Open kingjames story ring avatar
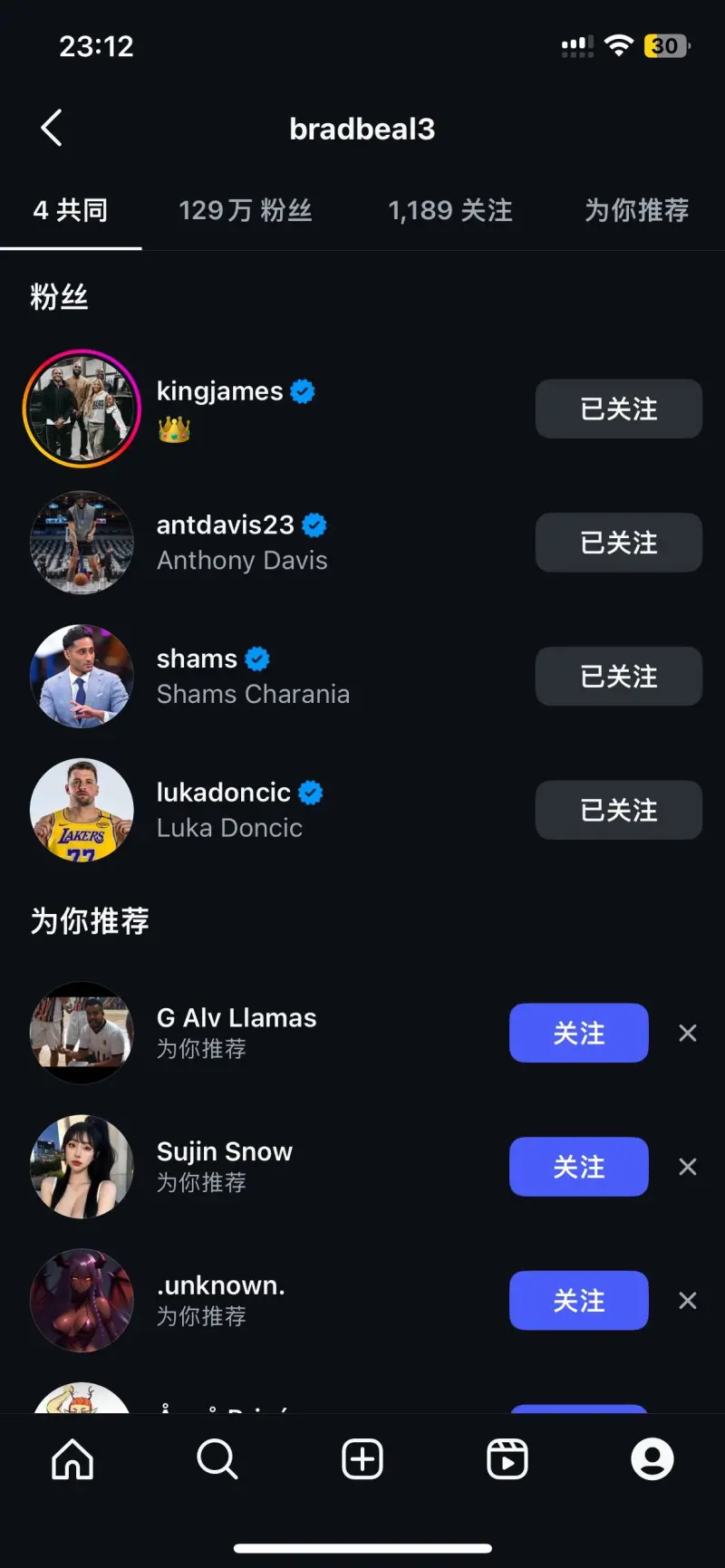The height and width of the screenshot is (1568, 725). point(82,409)
